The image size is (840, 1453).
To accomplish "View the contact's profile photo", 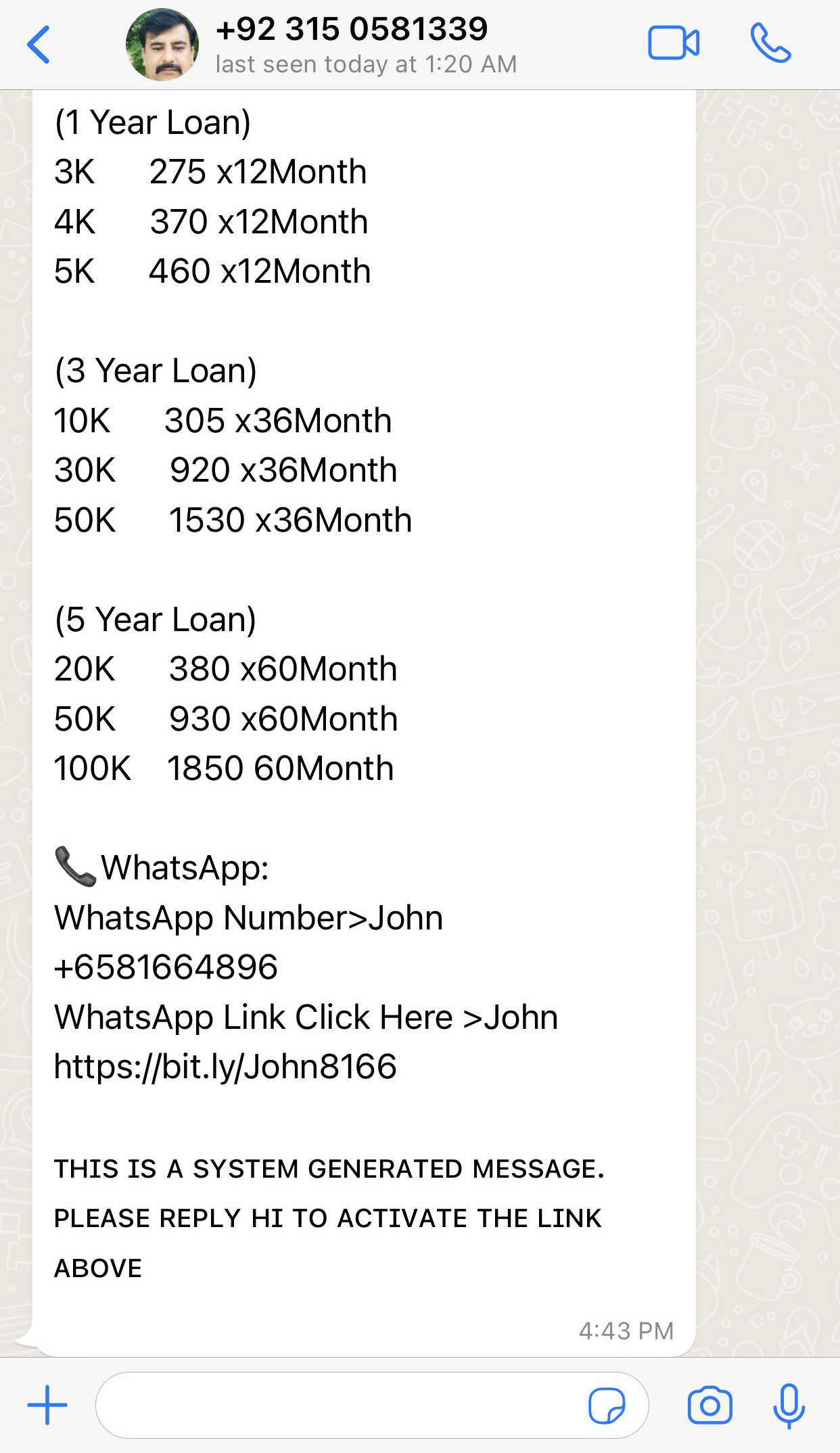I will coord(162,45).
